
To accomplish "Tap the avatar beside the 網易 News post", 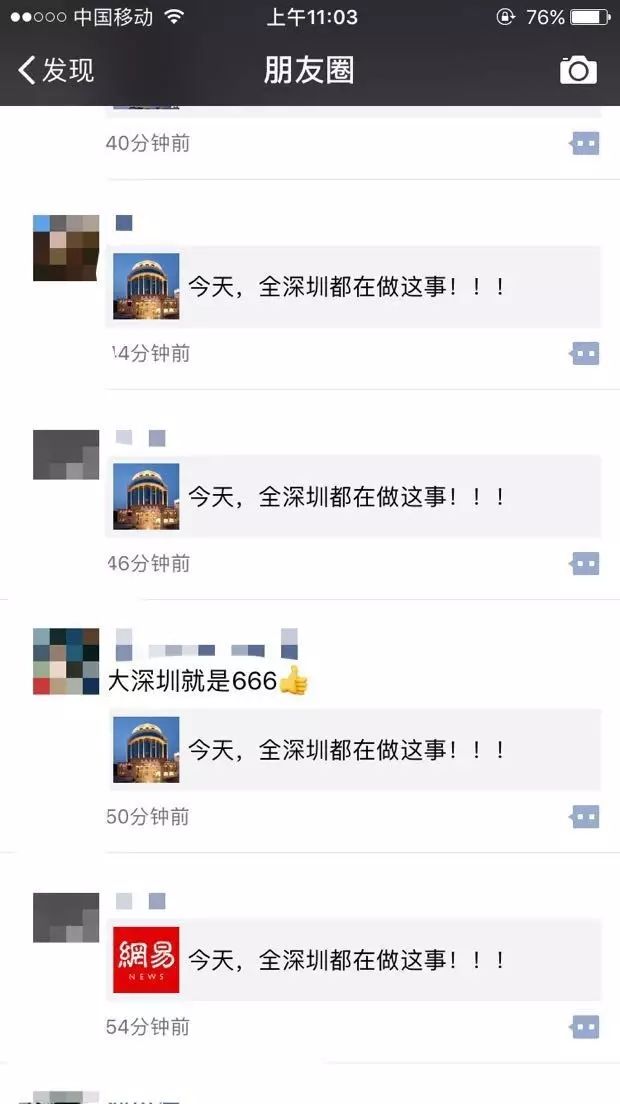I will pyautogui.click(x=66, y=917).
